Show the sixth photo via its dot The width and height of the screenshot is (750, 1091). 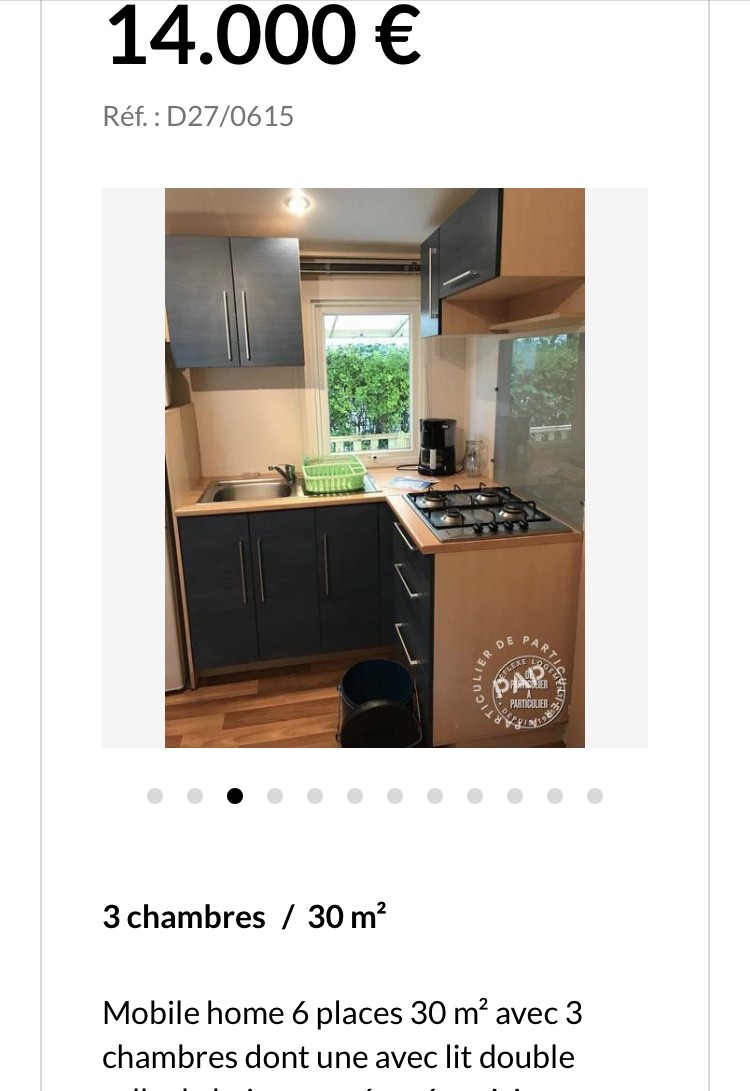click(x=355, y=796)
